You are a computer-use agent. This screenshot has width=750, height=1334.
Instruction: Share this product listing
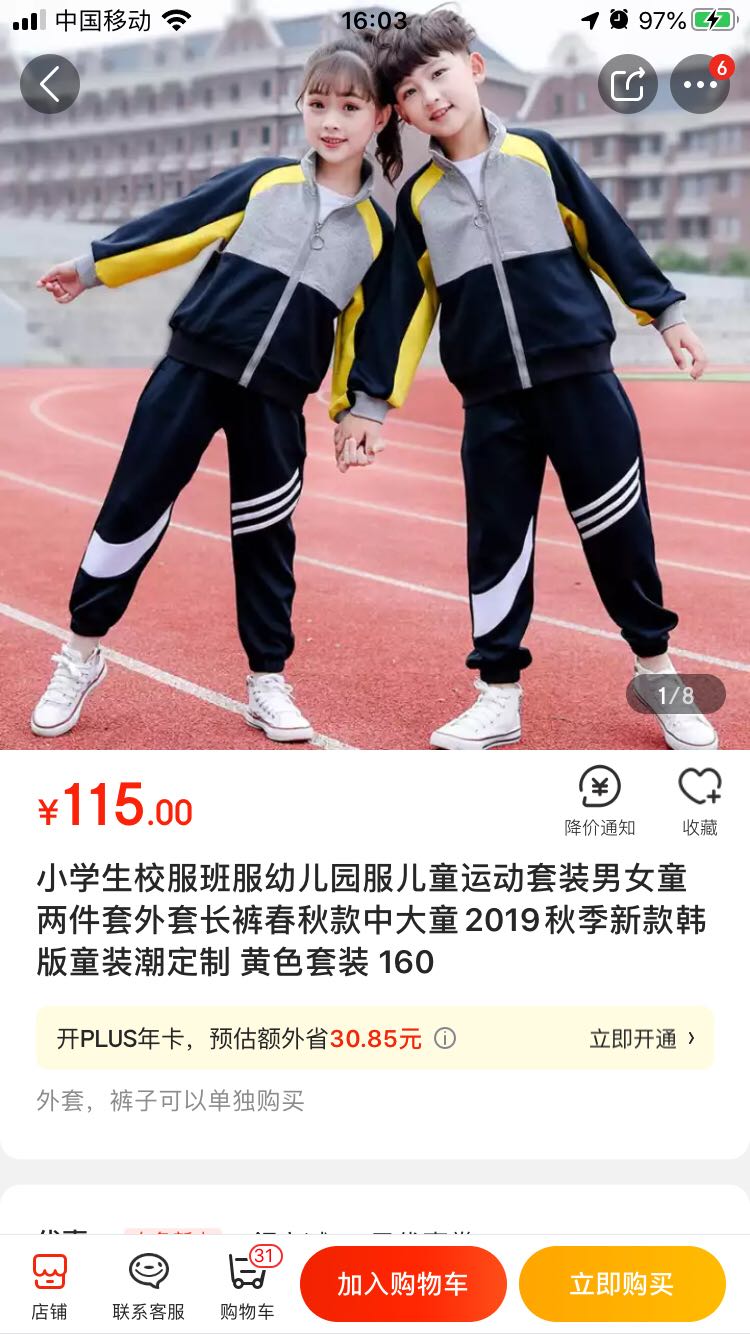(x=627, y=84)
